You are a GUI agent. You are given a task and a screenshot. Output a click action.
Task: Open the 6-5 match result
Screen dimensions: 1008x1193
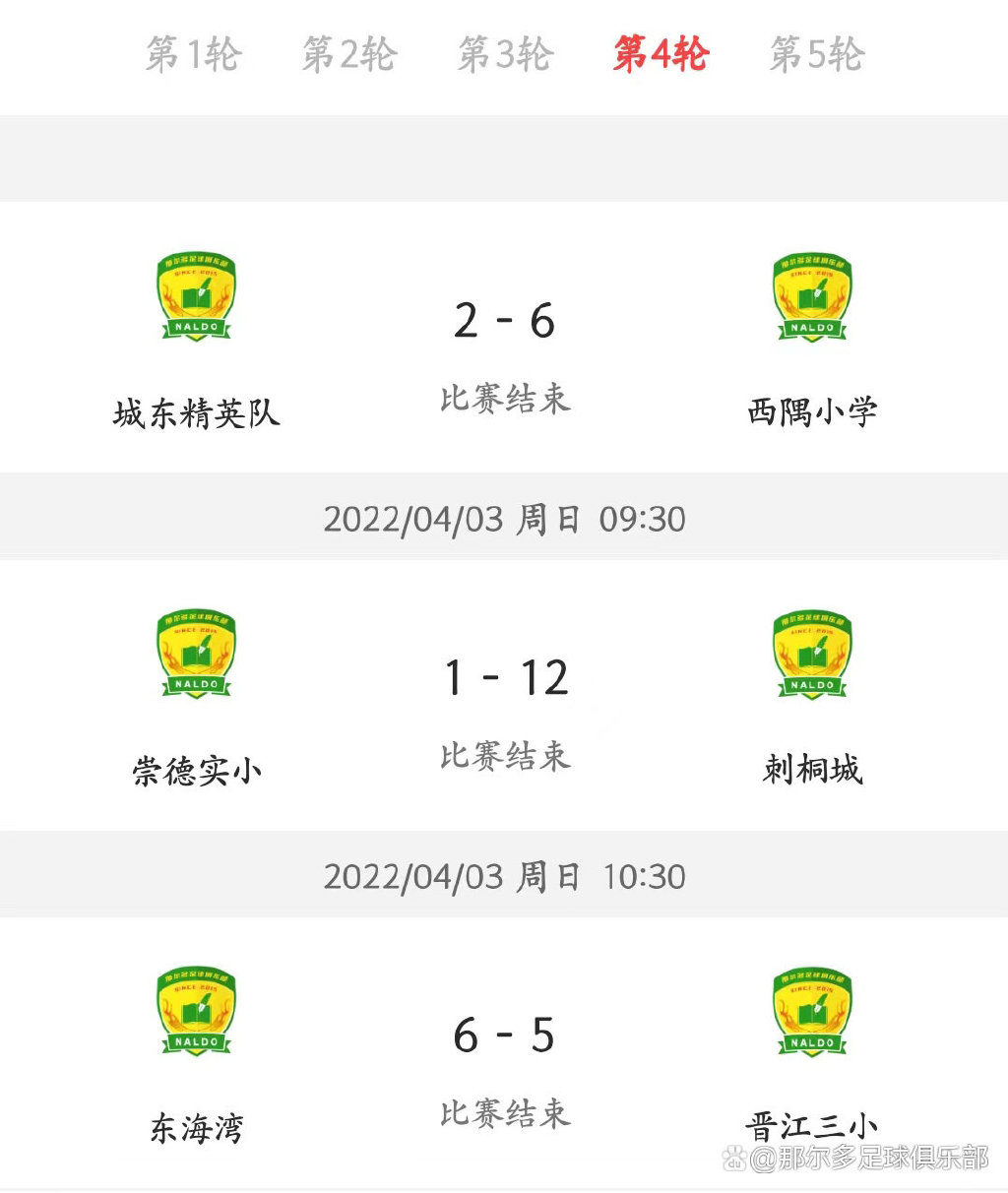504,1034
